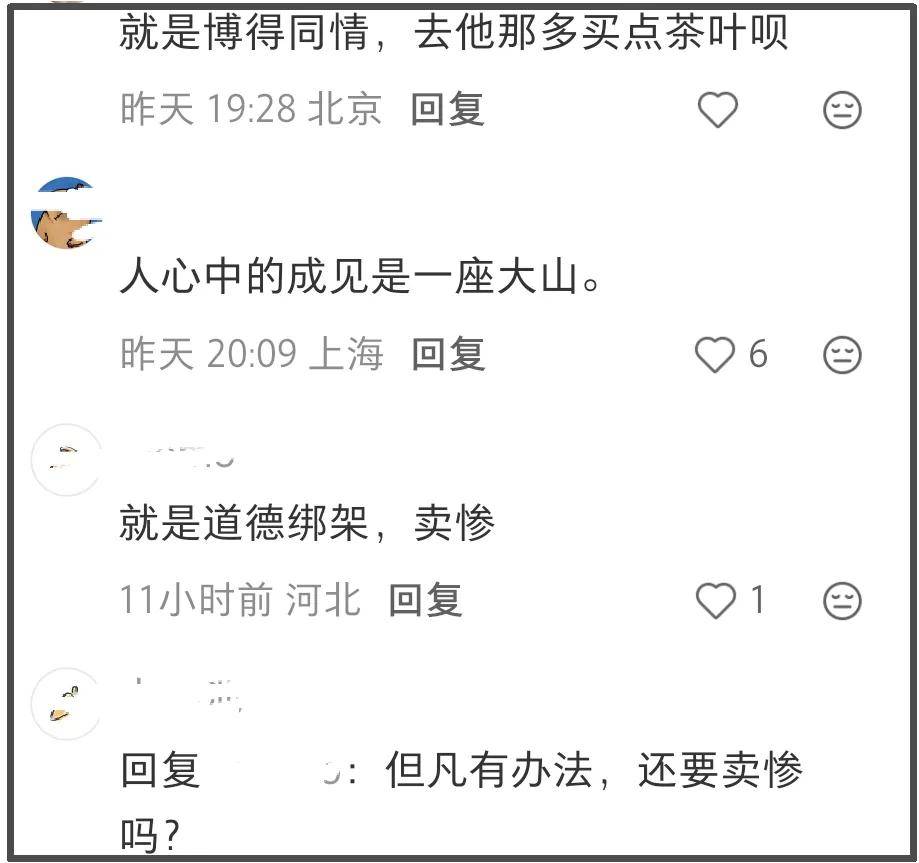
Task: Reply to the 河北 comment
Action: 424,600
